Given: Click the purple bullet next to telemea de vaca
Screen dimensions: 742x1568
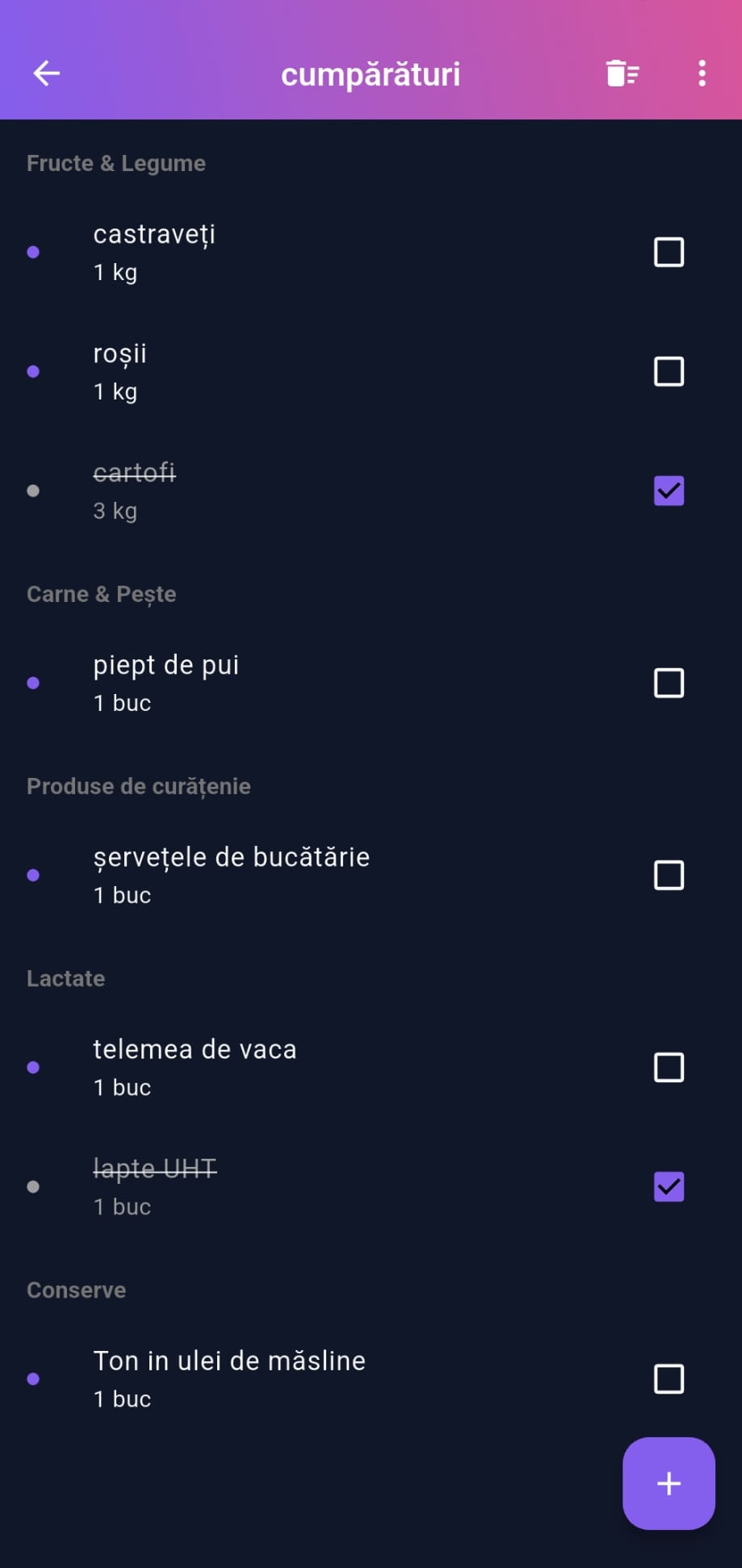Looking at the screenshot, I should point(33,1067).
